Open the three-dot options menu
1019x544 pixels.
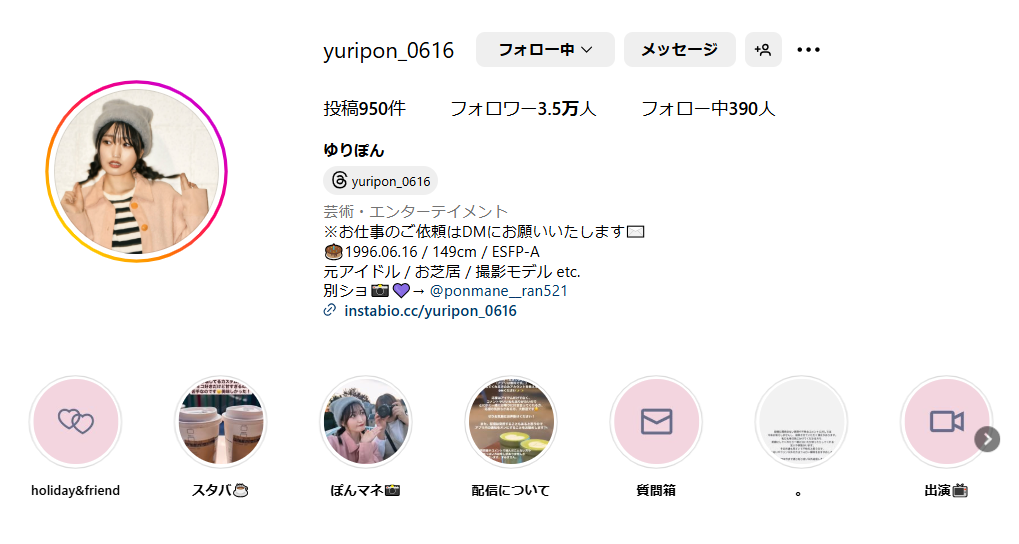[x=808, y=50]
